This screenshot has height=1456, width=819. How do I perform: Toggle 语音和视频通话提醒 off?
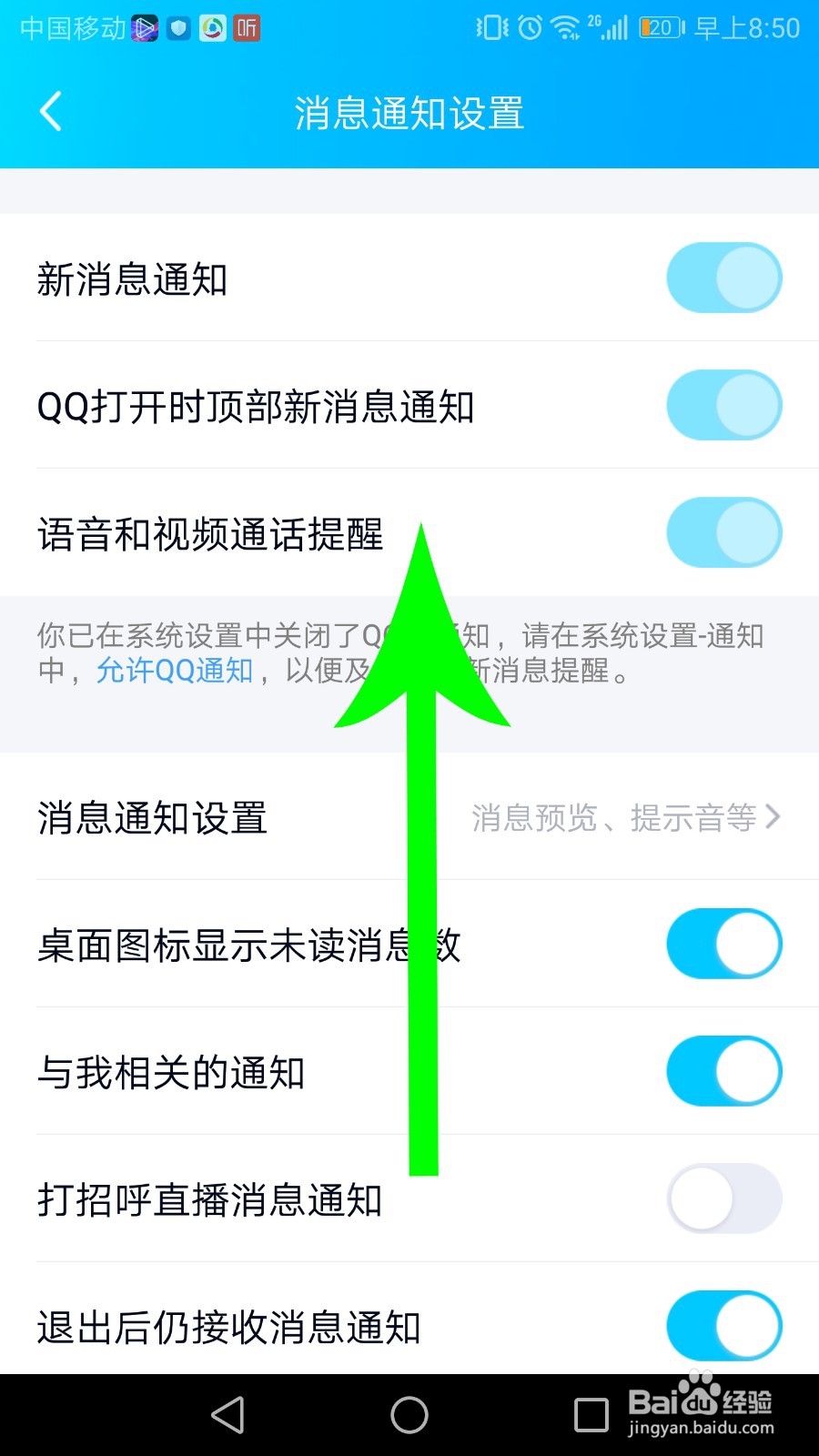point(723,532)
